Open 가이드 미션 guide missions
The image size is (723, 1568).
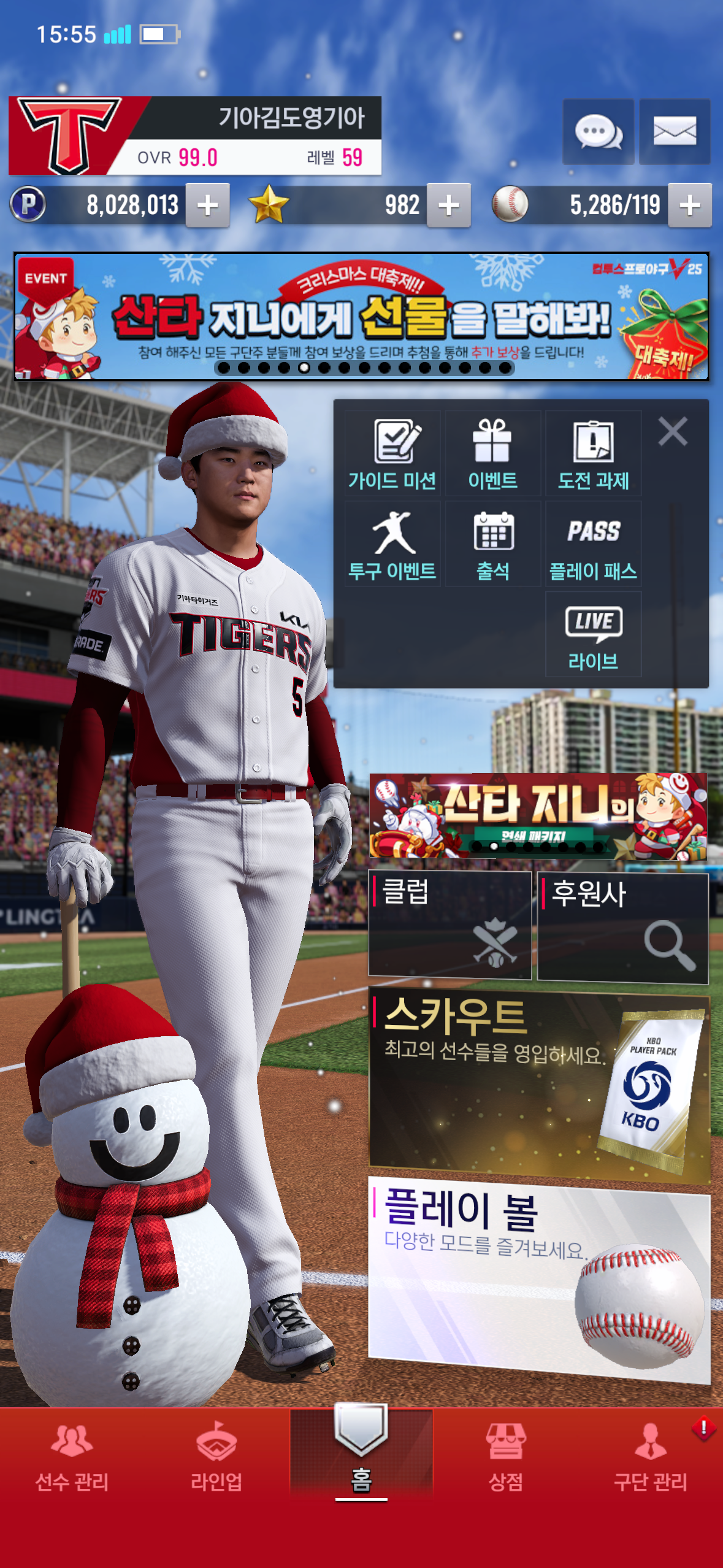[x=392, y=454]
